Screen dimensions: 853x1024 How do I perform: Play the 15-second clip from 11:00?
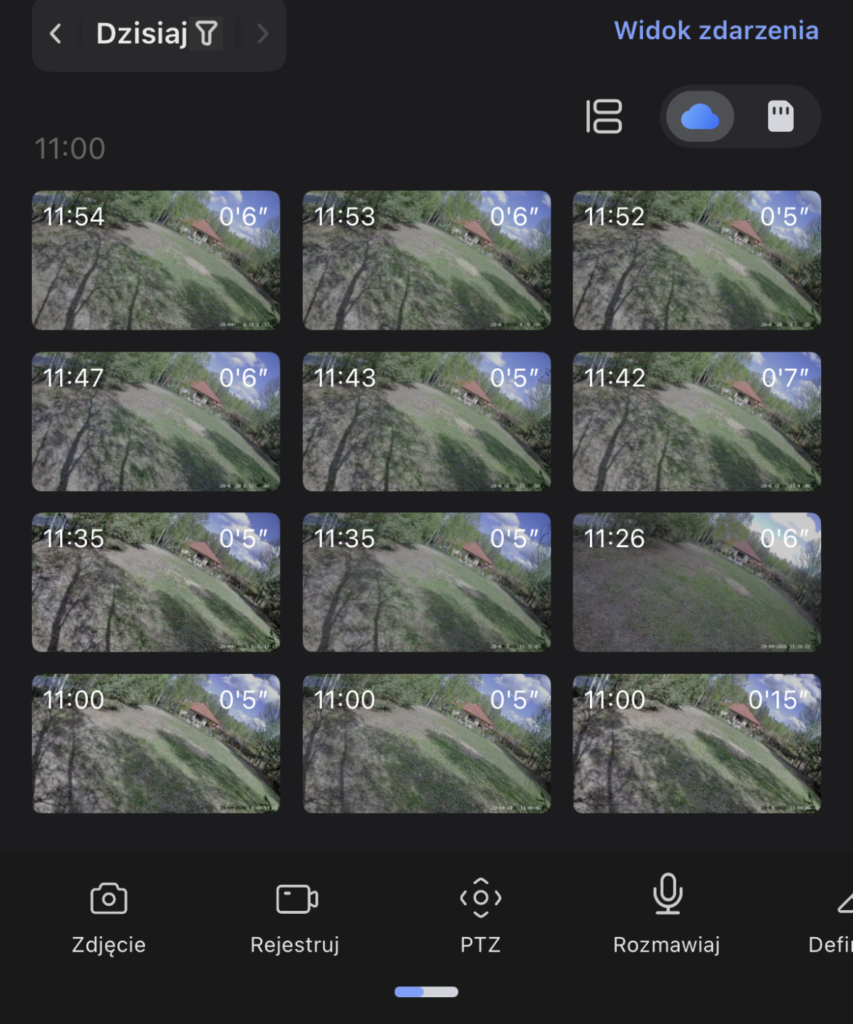696,743
